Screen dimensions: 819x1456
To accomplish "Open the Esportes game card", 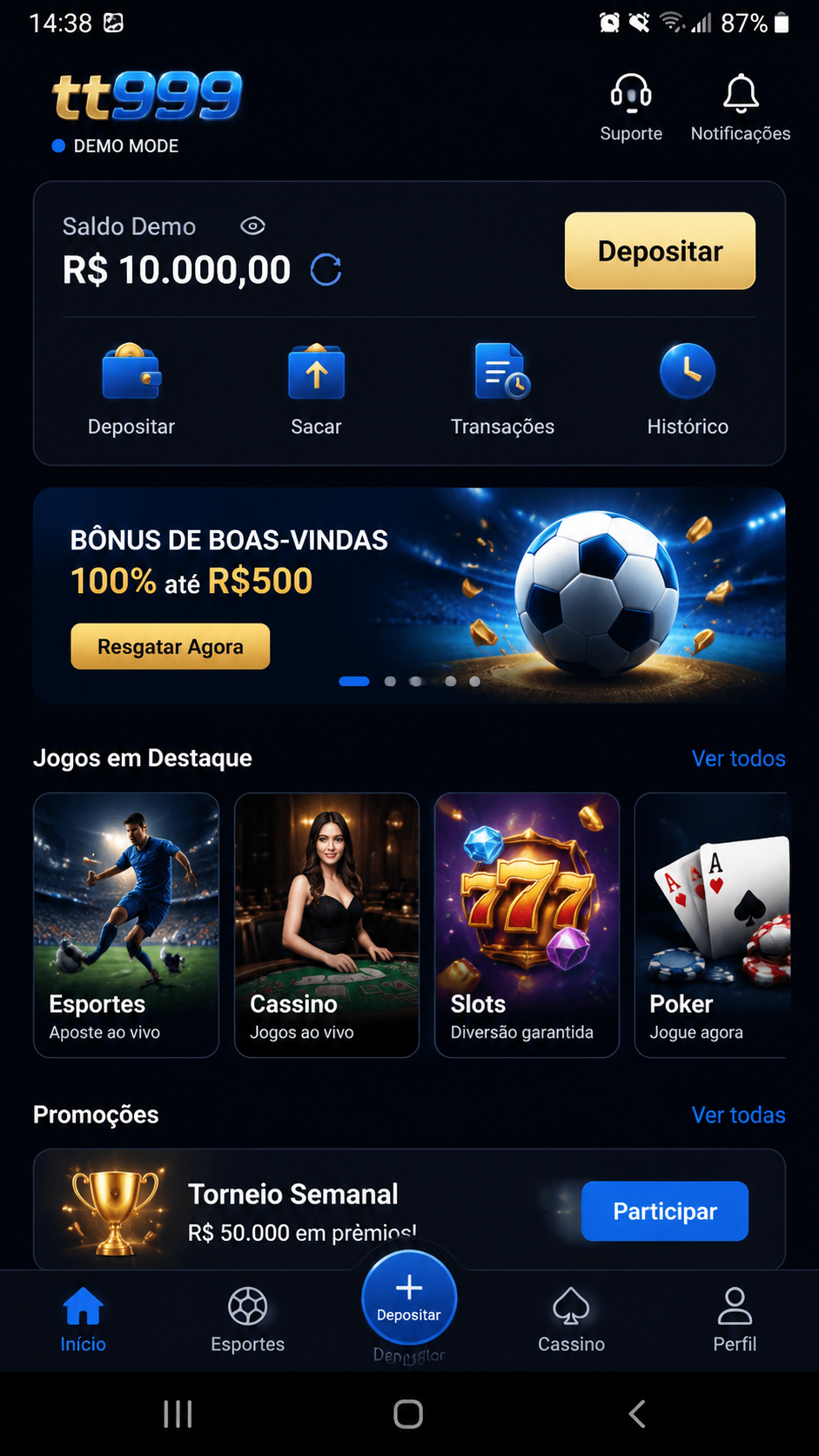I will click(126, 925).
